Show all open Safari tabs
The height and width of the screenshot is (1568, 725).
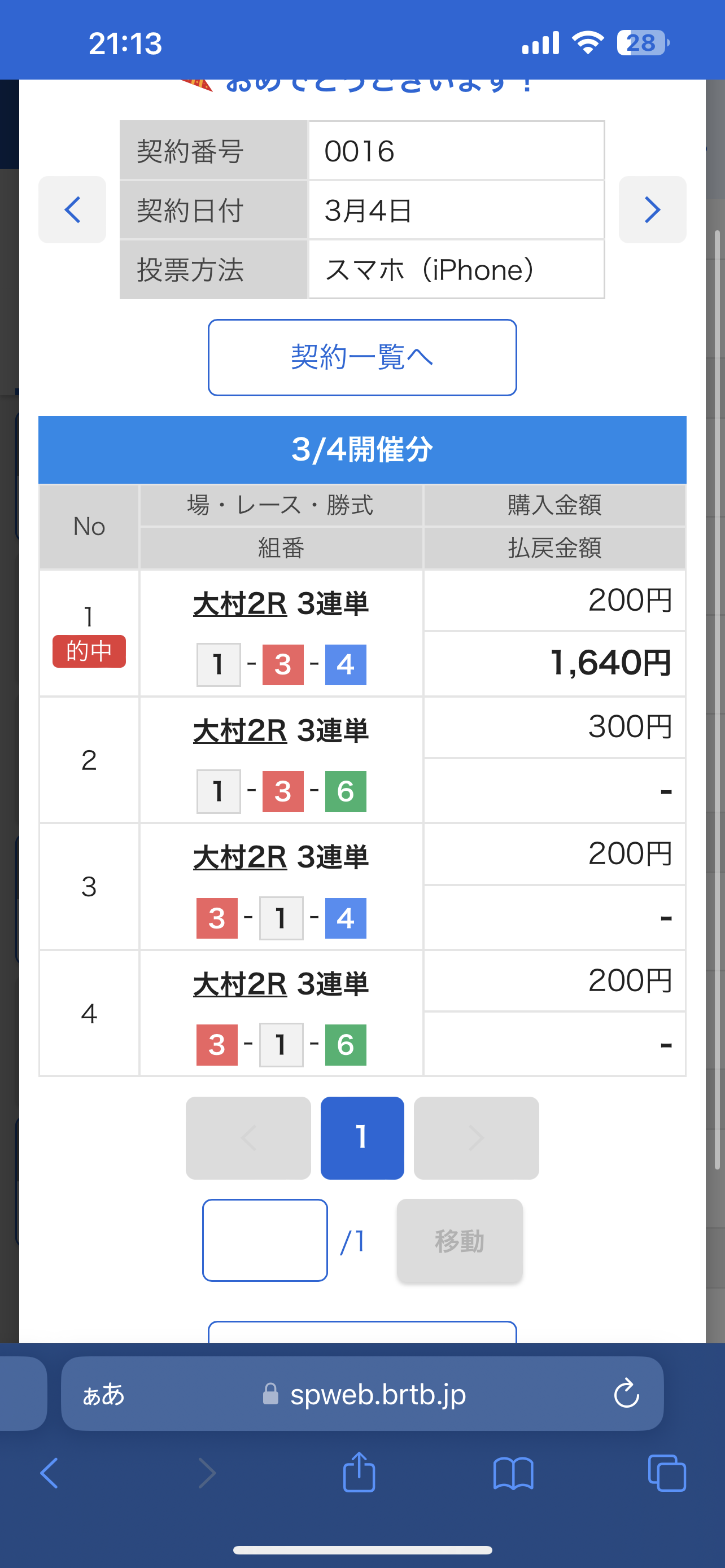(x=667, y=1473)
